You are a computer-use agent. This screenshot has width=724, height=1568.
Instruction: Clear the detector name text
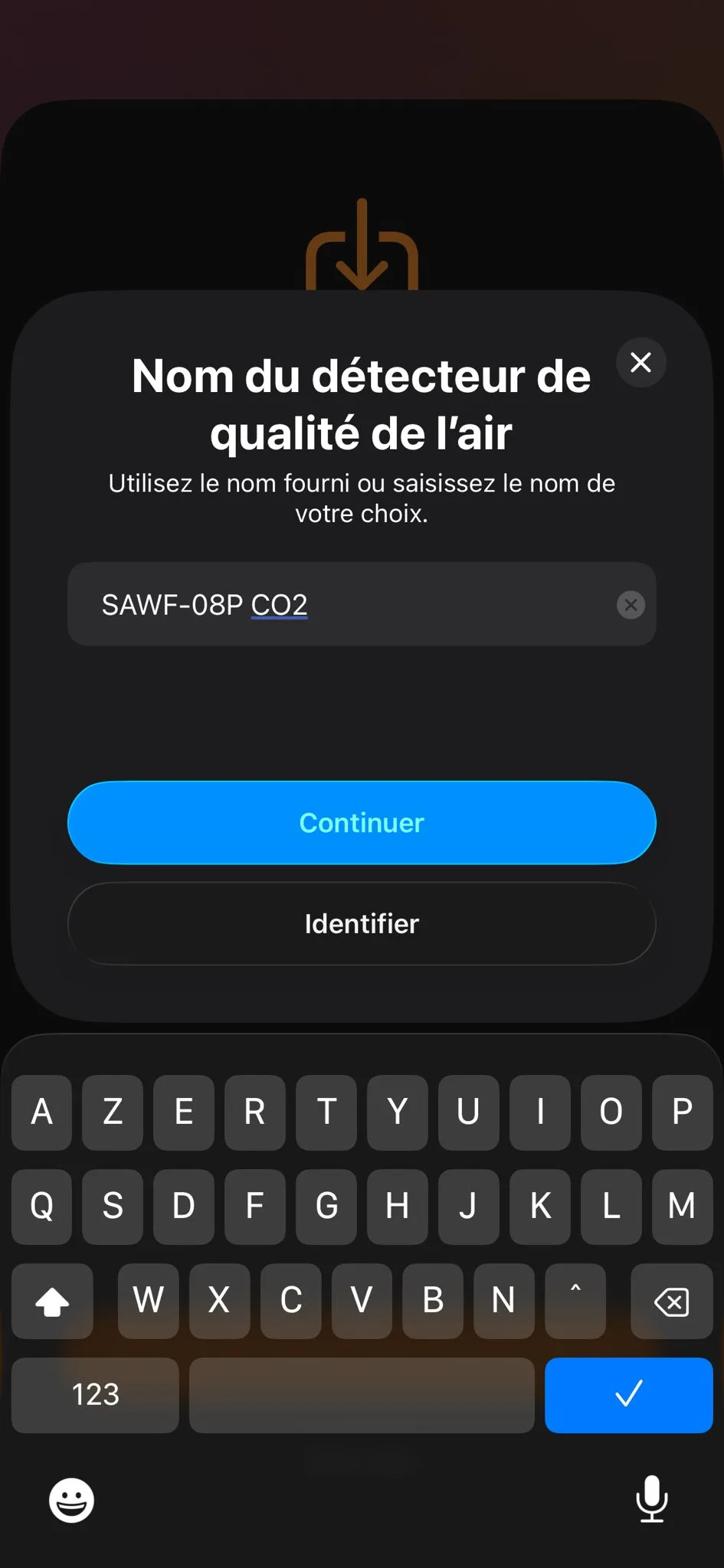[x=631, y=605]
